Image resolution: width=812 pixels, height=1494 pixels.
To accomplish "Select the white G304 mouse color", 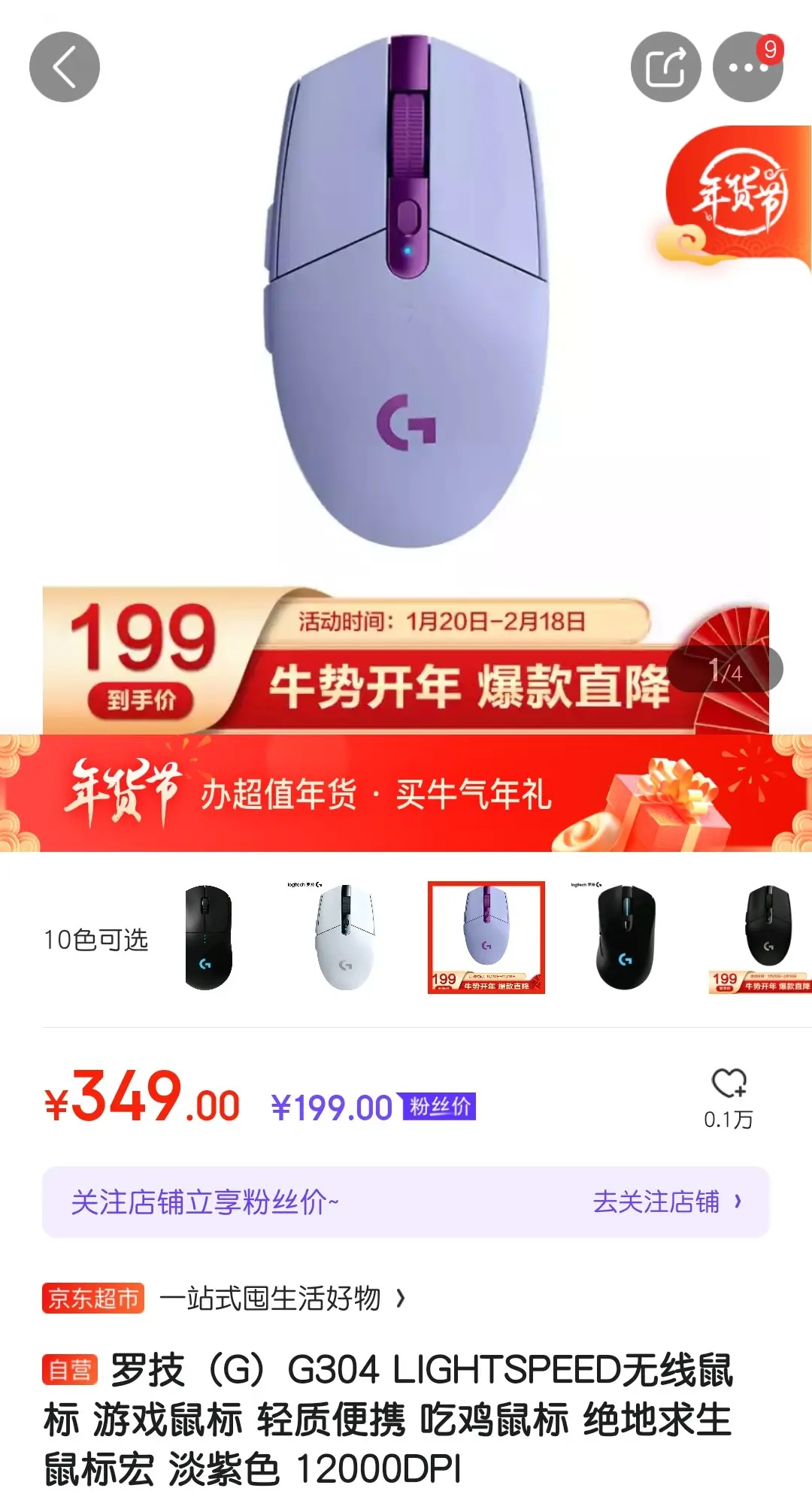I will coord(344,938).
